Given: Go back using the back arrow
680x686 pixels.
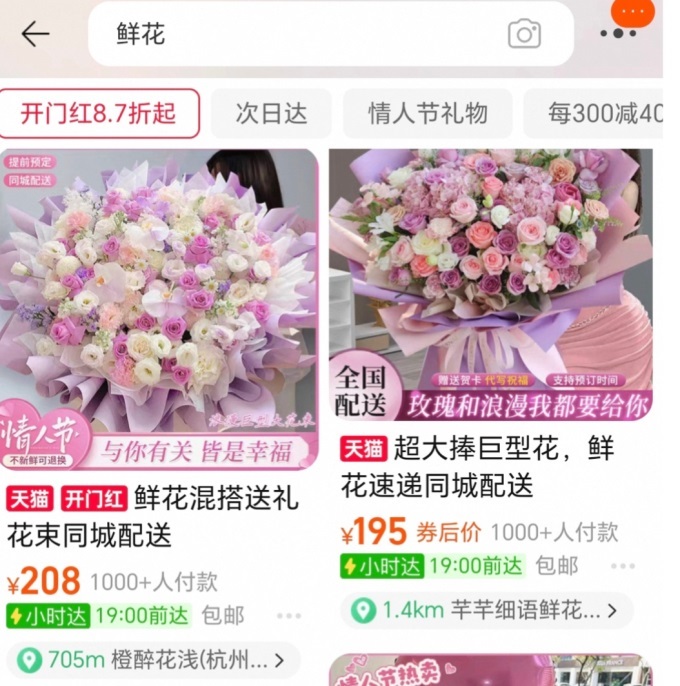Looking at the screenshot, I should click(35, 34).
